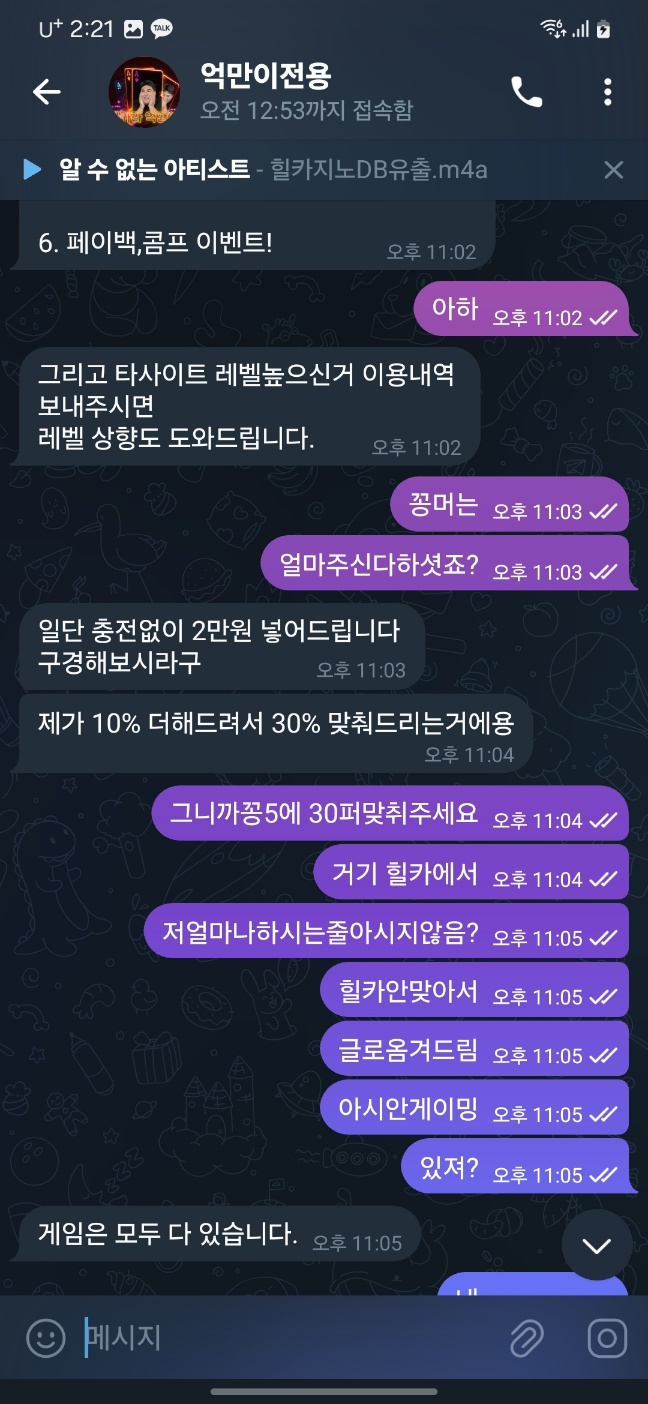Viewport: 648px width, 1404px height.
Task: Attach a file with the paperclip
Action: click(527, 1338)
